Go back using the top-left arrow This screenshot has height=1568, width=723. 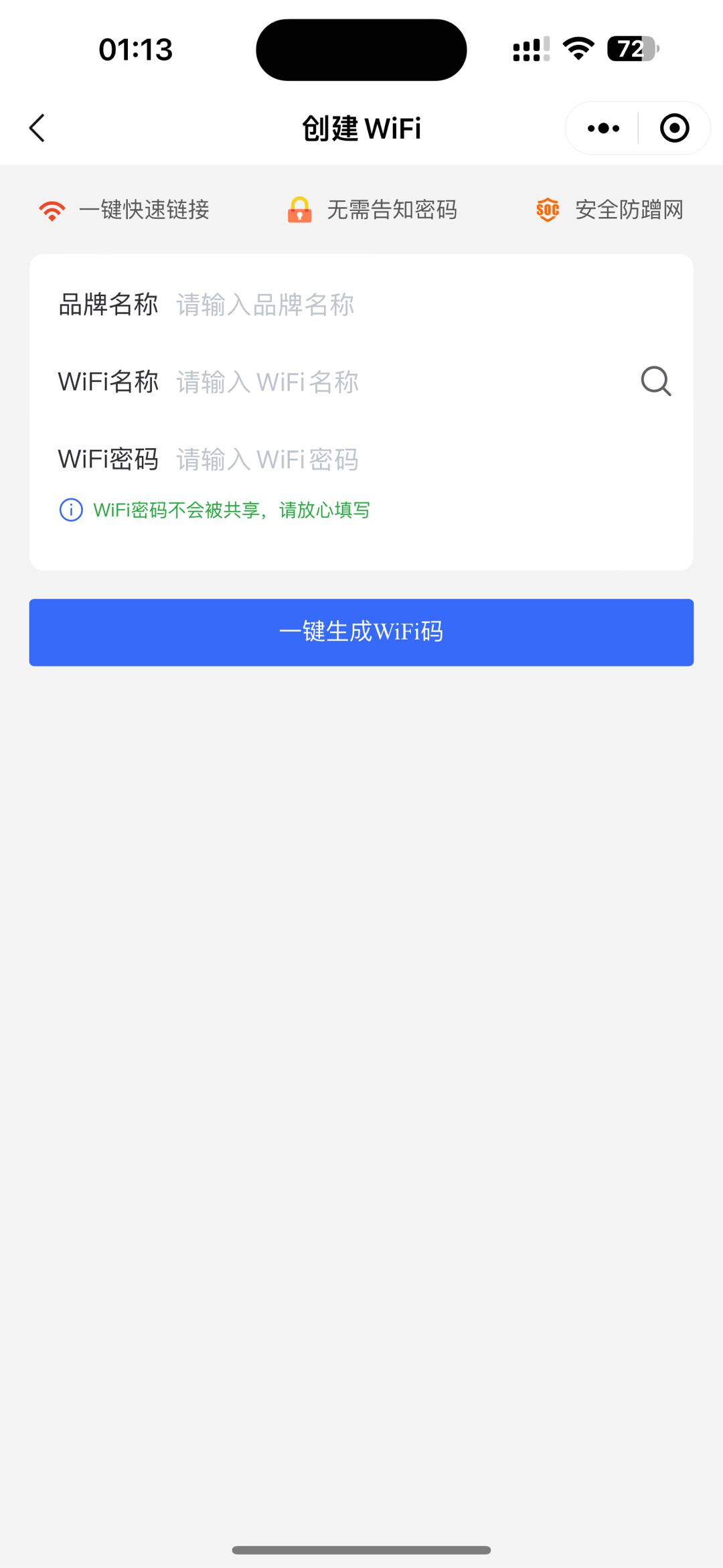37,128
